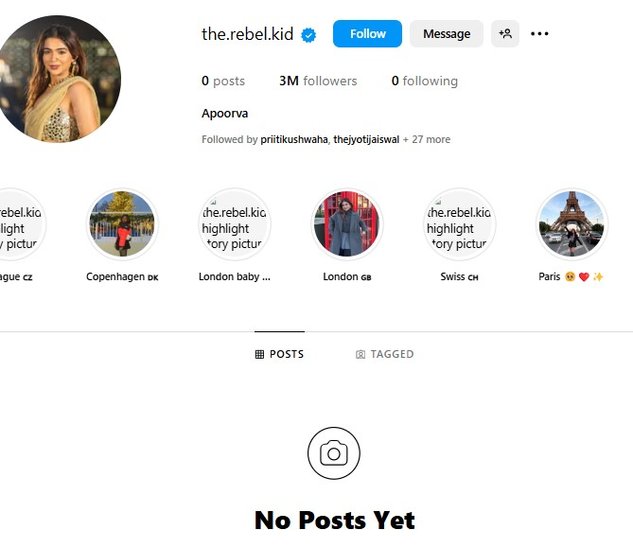The image size is (633, 550).
Task: Follow the.rebel.kid account
Action: coord(367,34)
